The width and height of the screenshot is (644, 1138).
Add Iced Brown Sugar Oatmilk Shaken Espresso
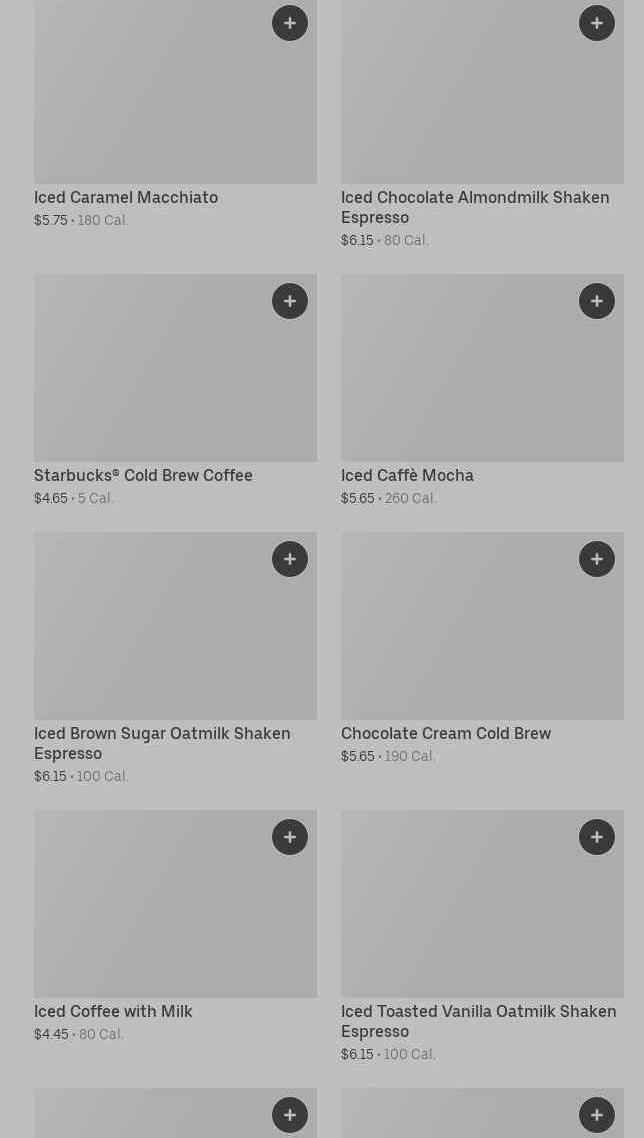tap(290, 559)
